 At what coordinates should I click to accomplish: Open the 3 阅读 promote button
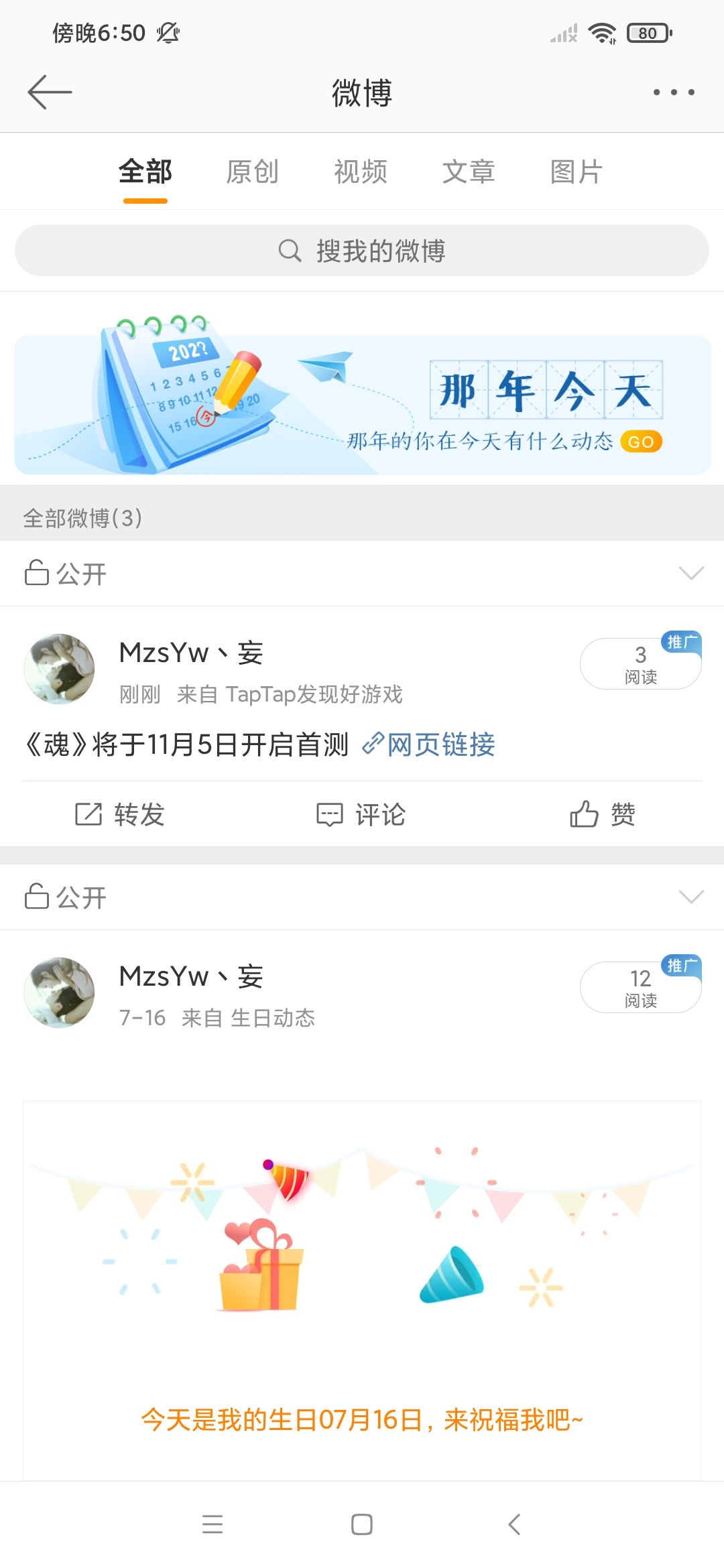640,663
